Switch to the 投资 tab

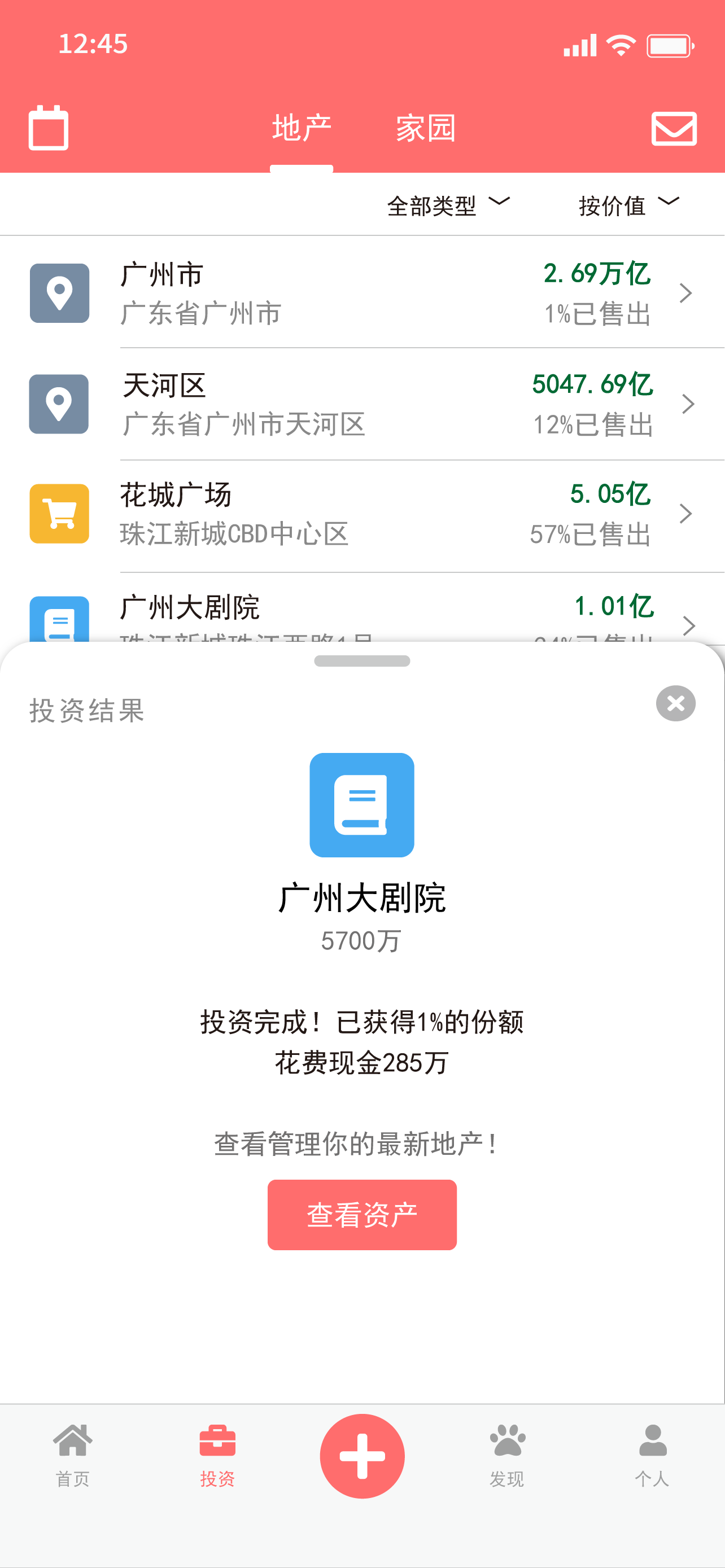pos(217,1455)
